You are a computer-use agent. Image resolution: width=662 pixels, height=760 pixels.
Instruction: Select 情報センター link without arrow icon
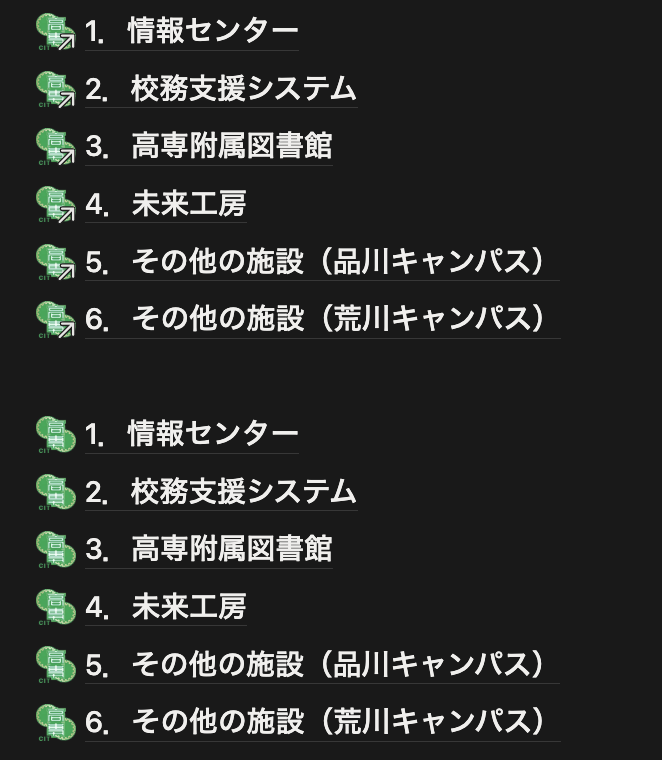point(191,434)
